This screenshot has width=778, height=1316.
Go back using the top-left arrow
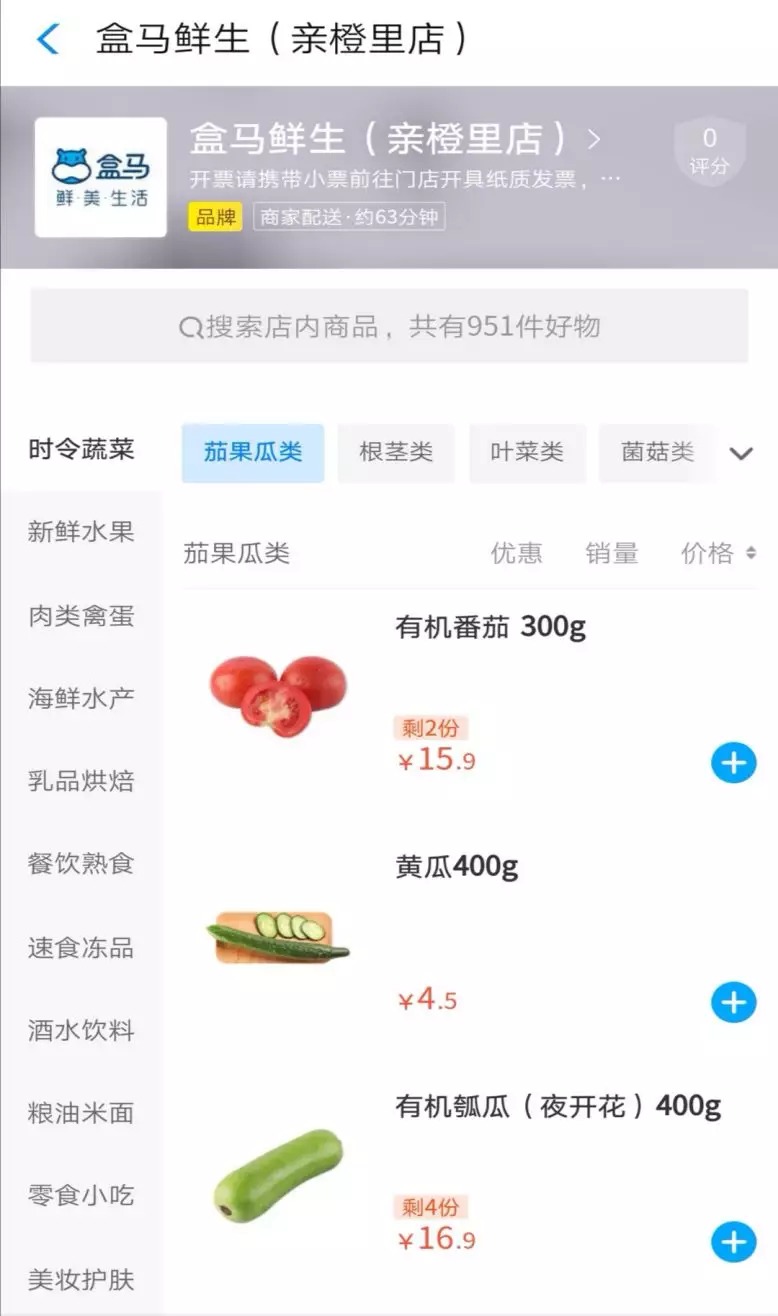coord(47,40)
